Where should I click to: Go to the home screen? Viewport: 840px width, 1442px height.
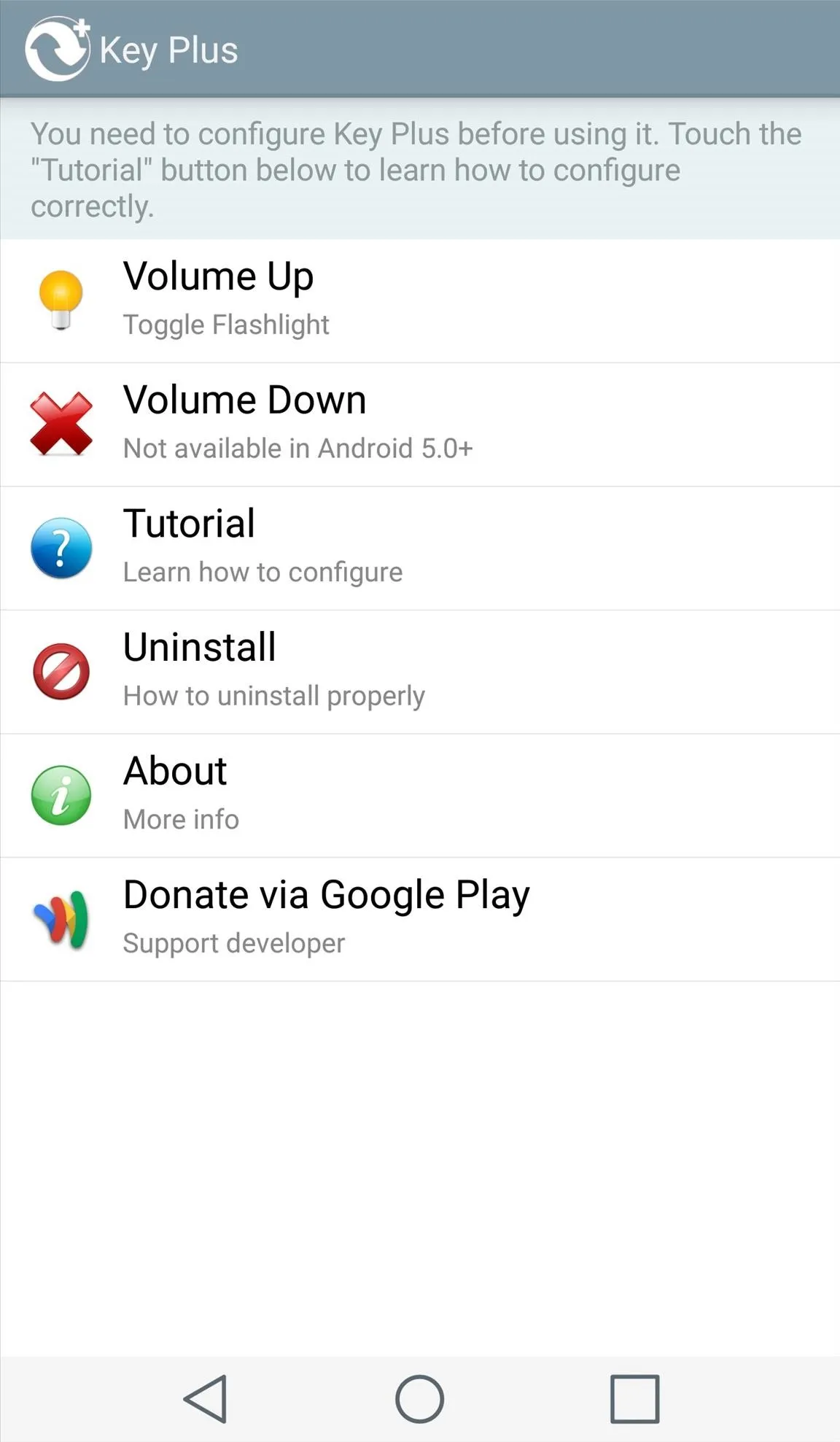click(419, 1399)
